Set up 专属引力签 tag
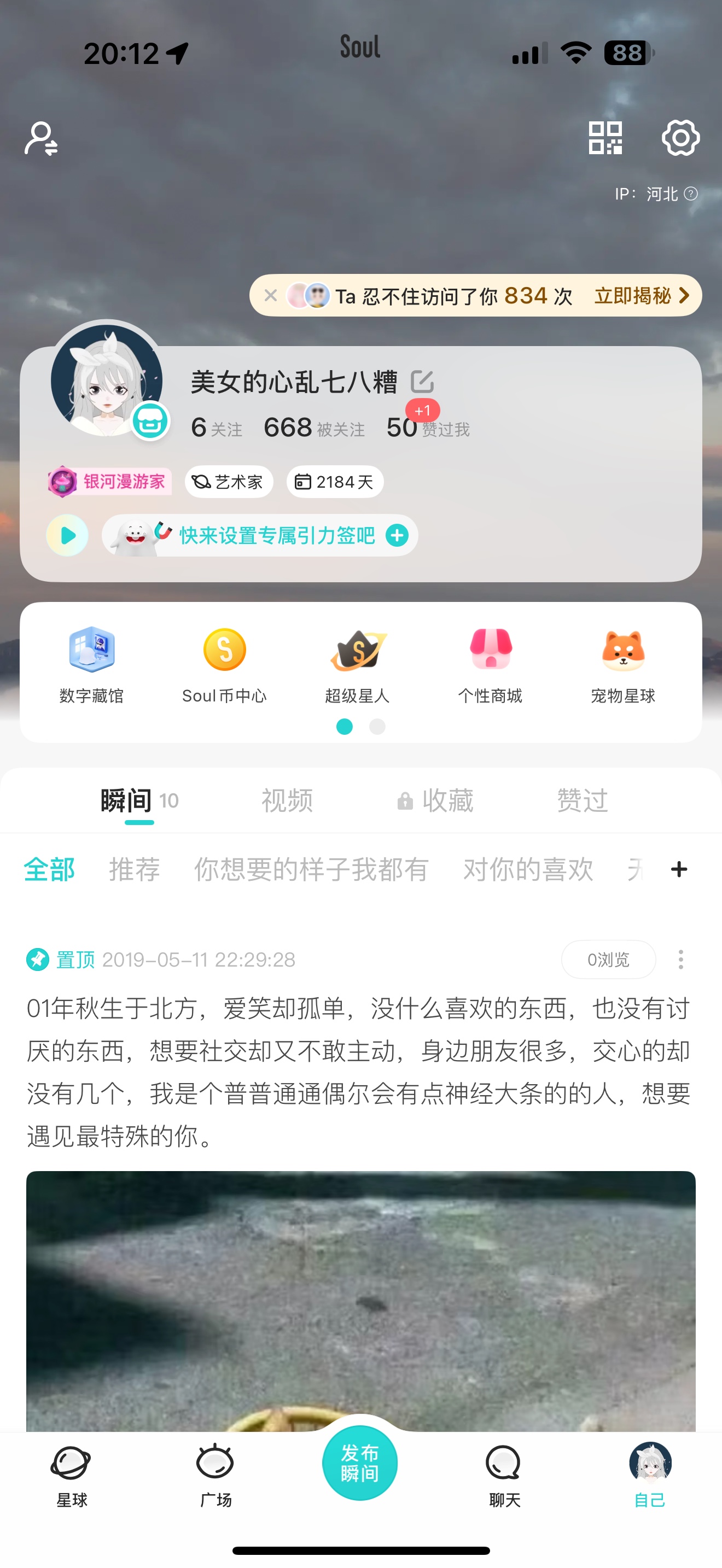The height and width of the screenshot is (1568, 722). click(277, 536)
